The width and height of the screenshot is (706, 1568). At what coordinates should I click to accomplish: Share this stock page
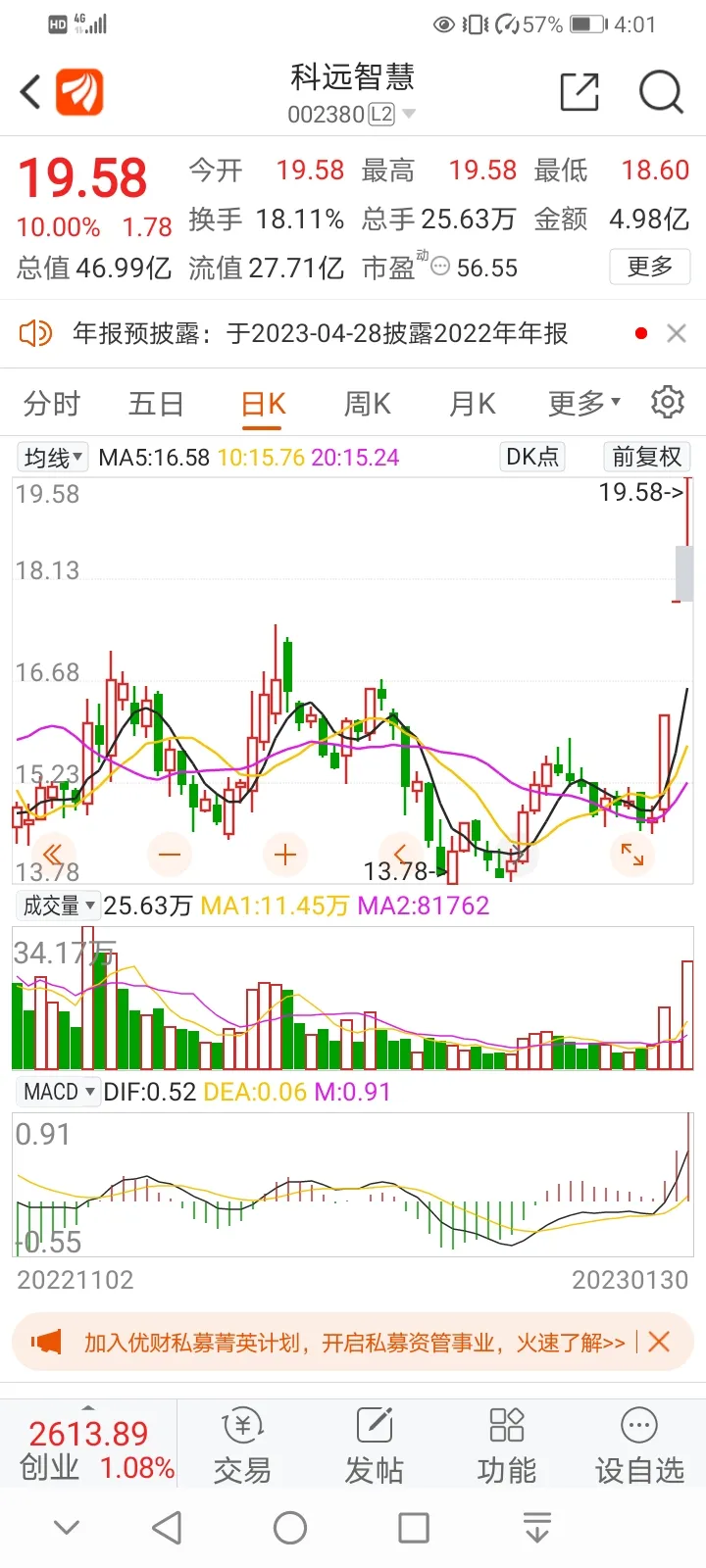(579, 92)
